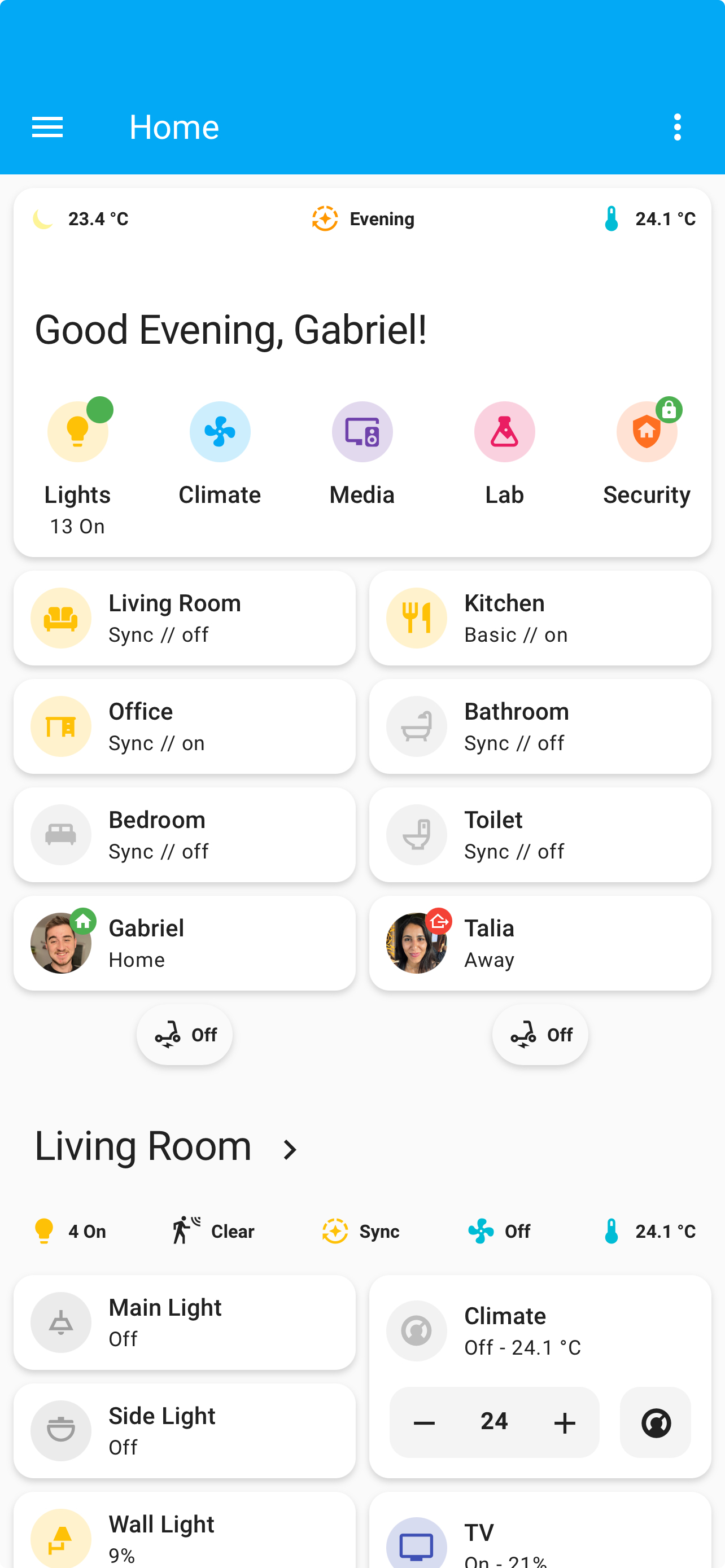Increase climate temperature with plus button

[564, 1422]
